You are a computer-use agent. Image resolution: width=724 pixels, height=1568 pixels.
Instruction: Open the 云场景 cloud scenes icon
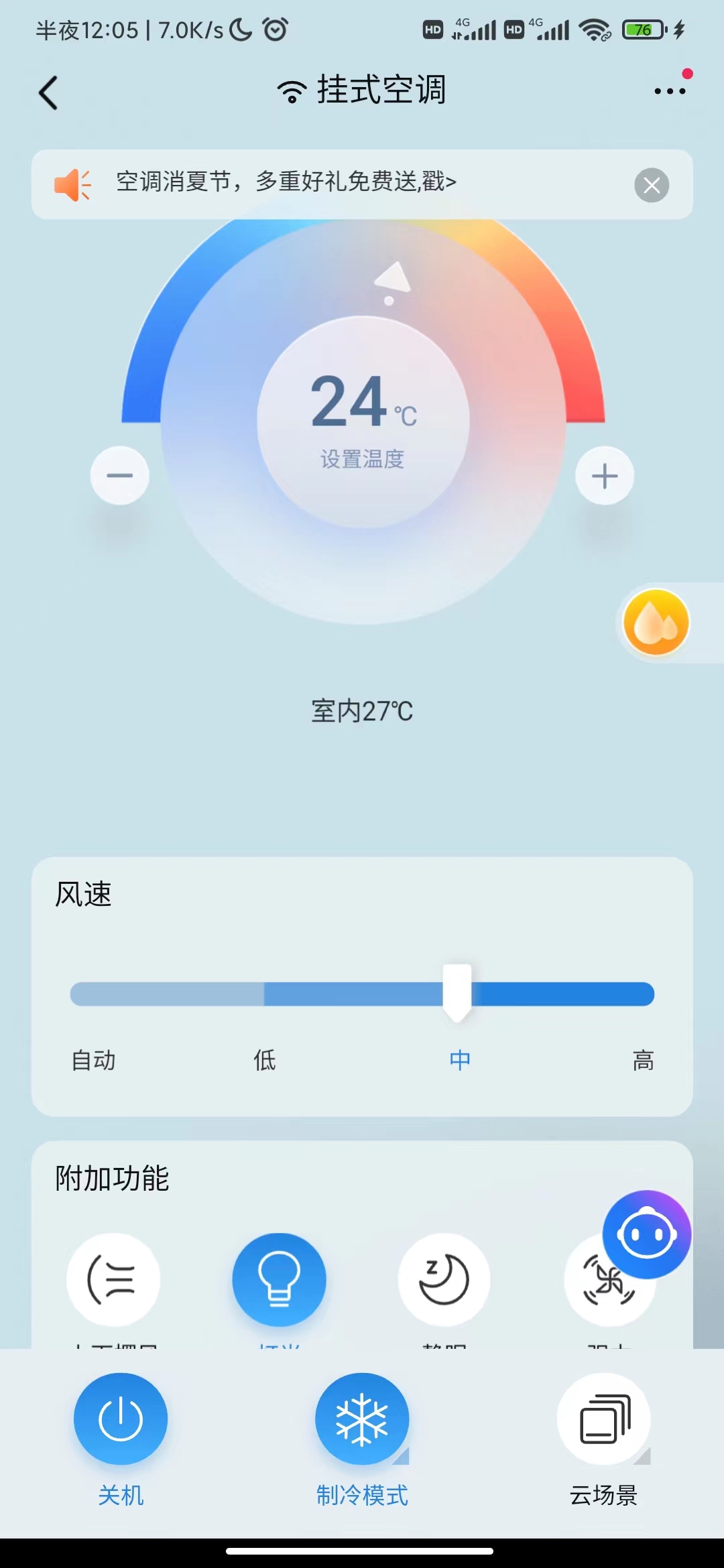click(x=603, y=1418)
